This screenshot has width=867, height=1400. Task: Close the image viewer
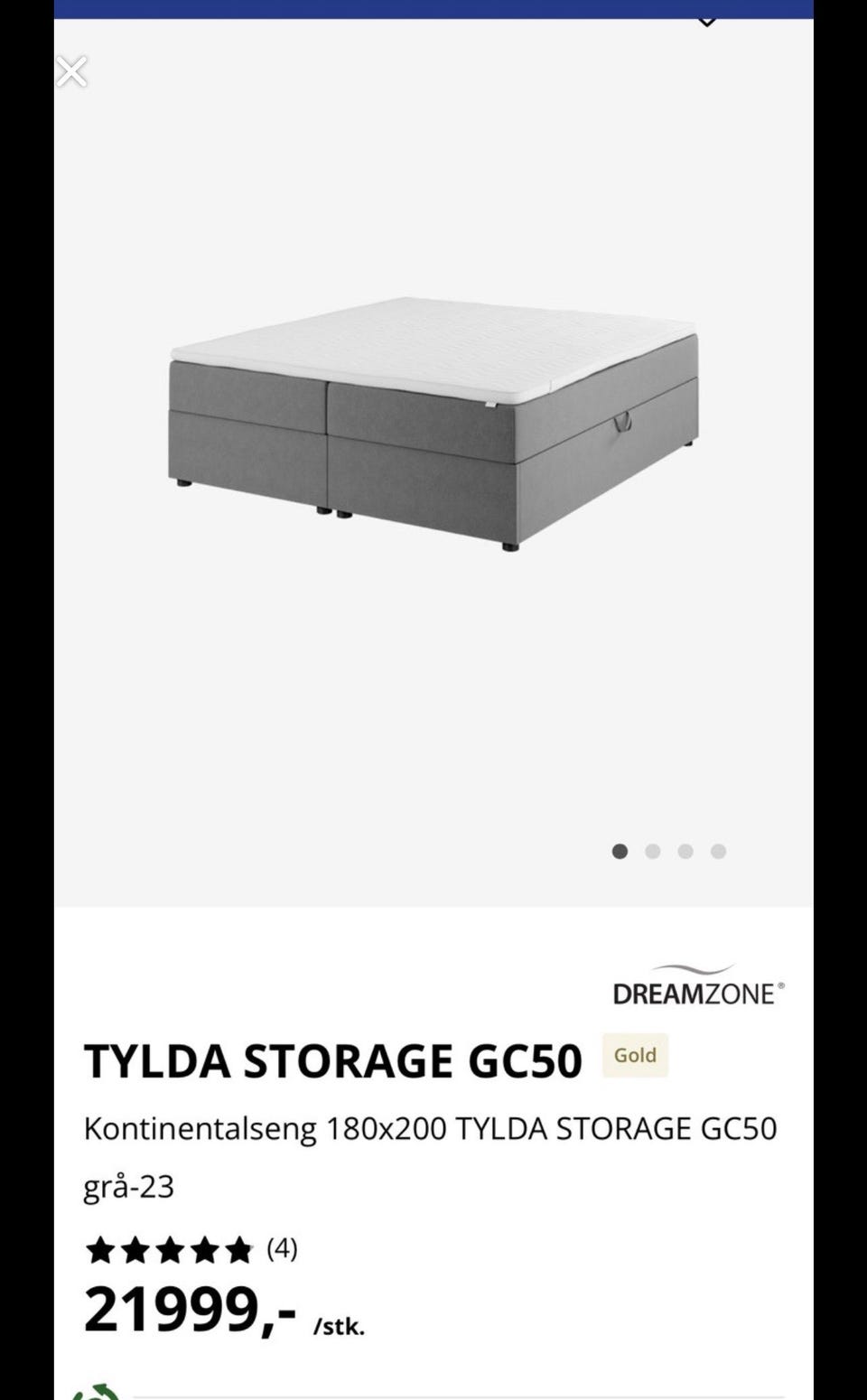click(71, 71)
